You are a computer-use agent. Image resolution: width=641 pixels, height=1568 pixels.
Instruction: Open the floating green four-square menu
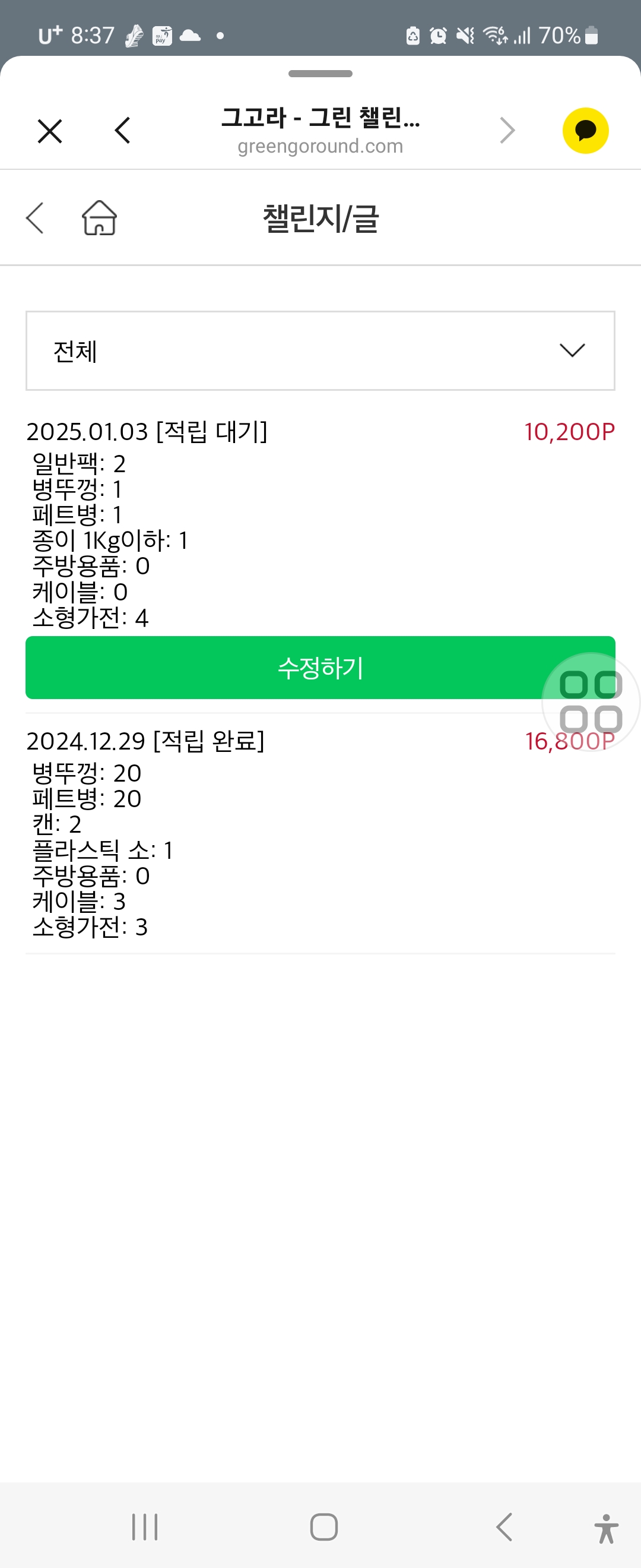tap(590, 702)
